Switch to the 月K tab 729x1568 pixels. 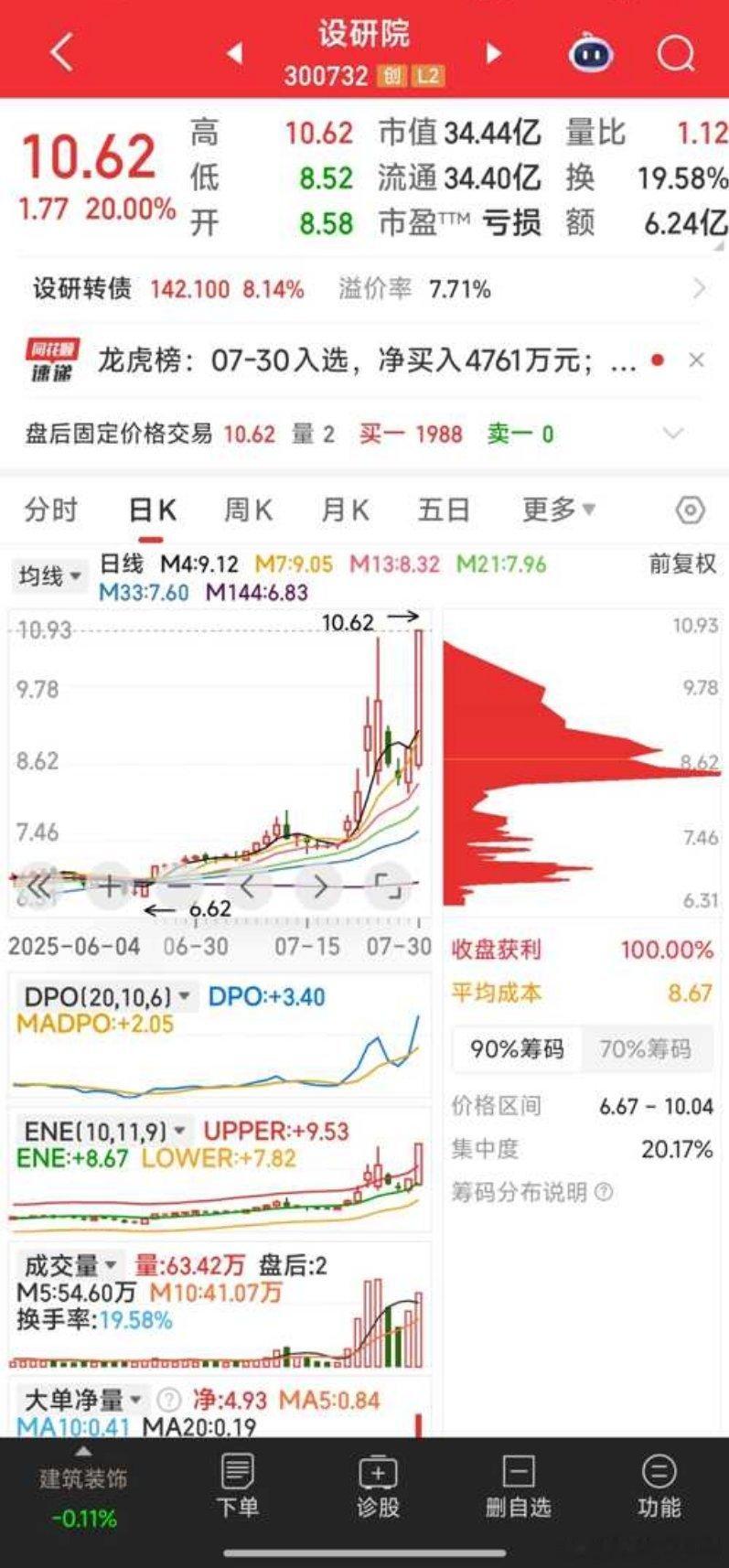tap(345, 510)
